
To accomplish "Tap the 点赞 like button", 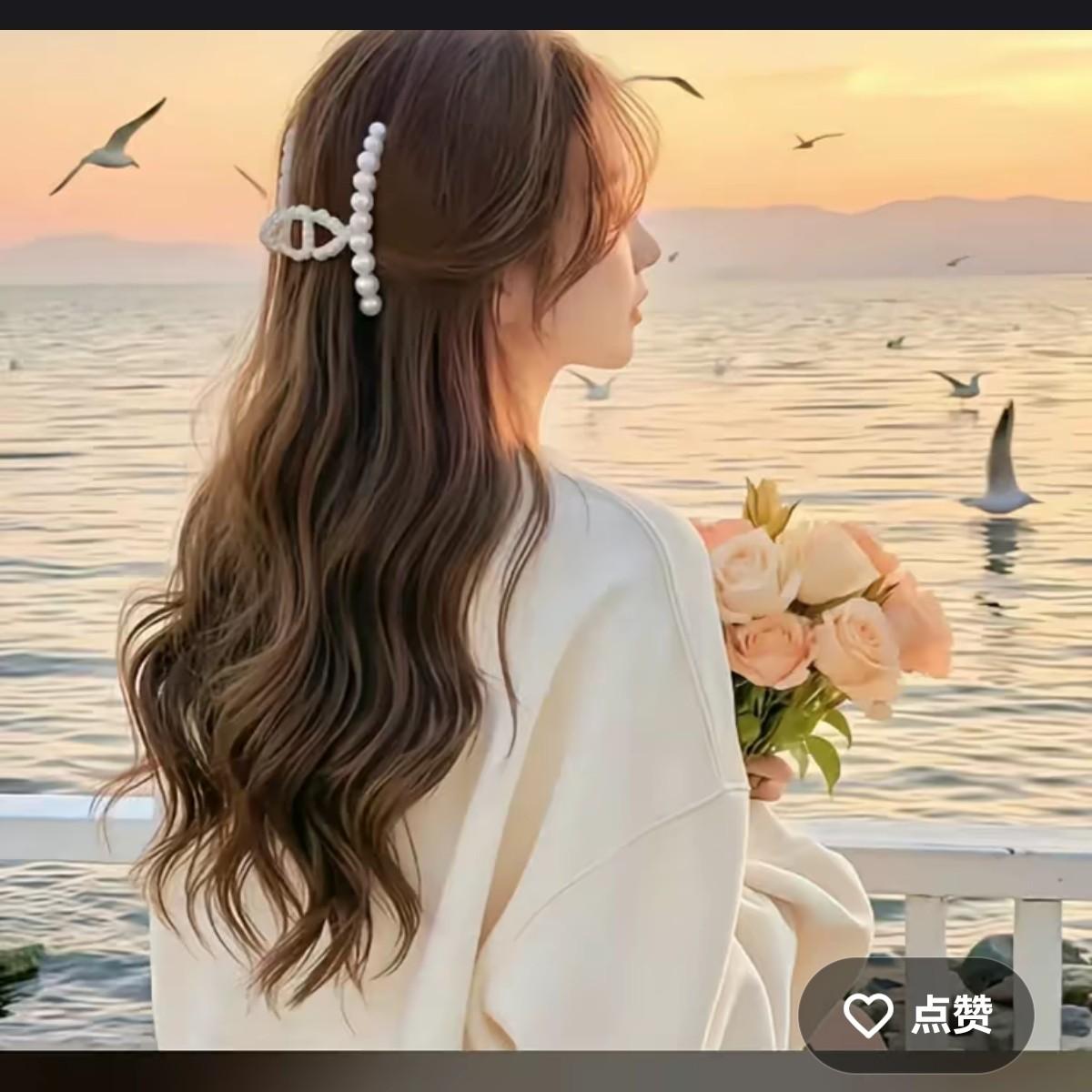I will coord(916,1014).
